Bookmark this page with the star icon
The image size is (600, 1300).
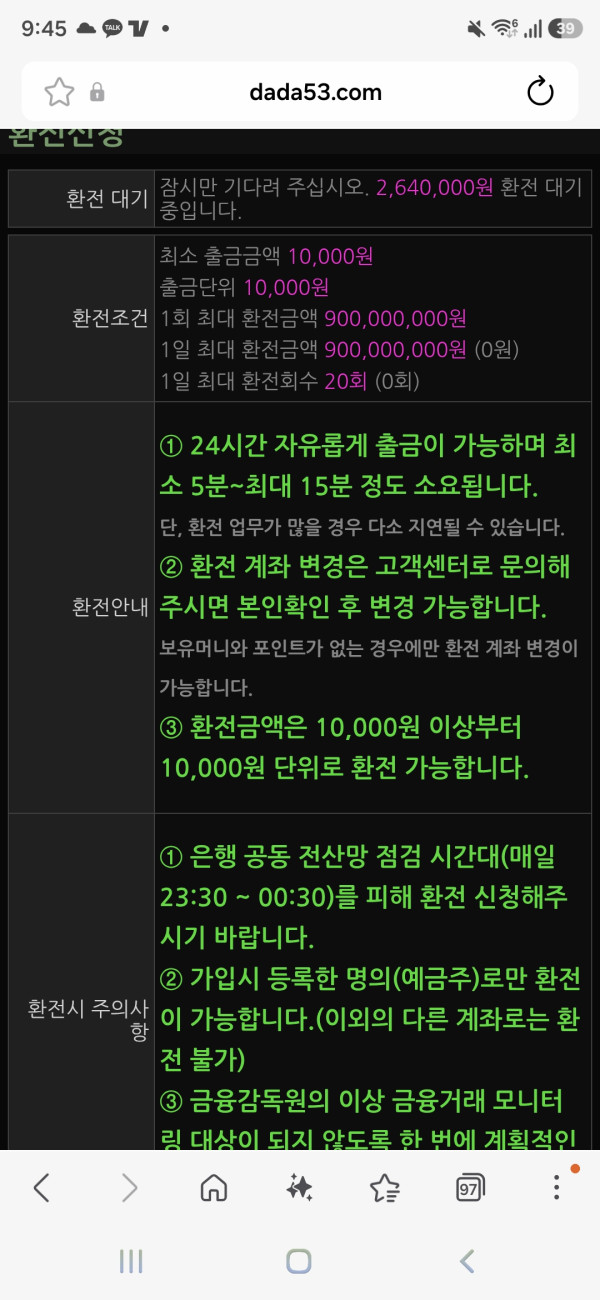tap(59, 92)
